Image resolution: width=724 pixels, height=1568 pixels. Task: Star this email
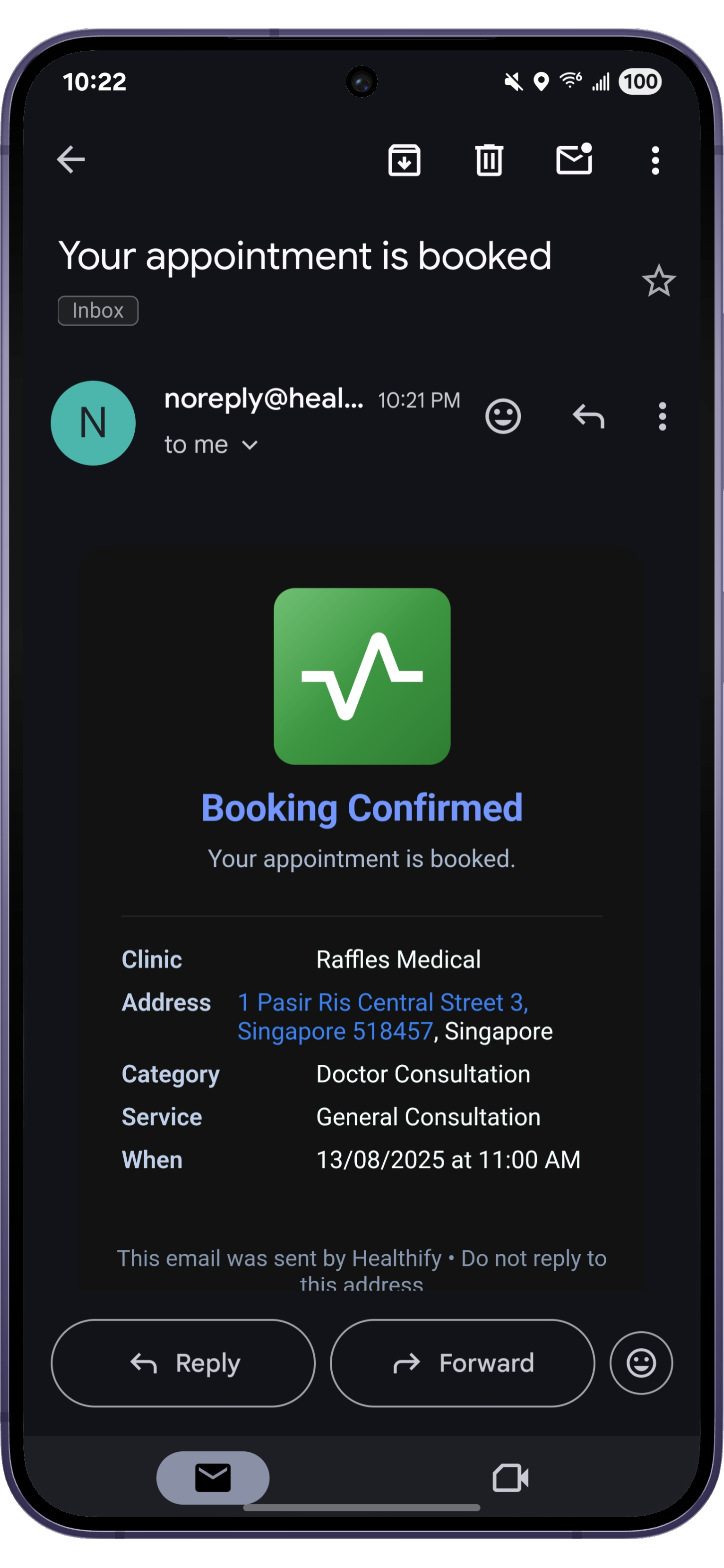[658, 281]
